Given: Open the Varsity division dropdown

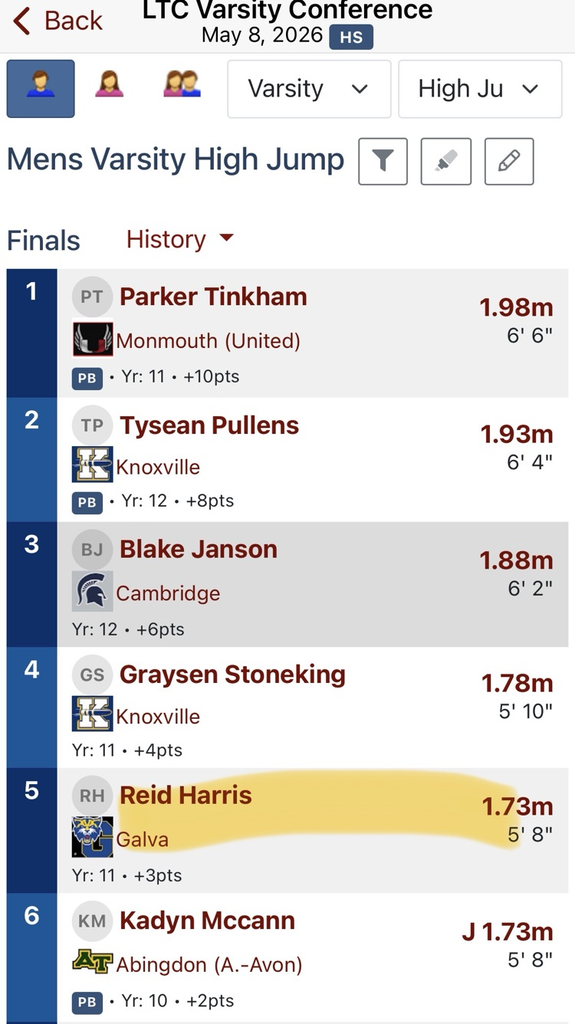Looking at the screenshot, I should click(x=309, y=89).
